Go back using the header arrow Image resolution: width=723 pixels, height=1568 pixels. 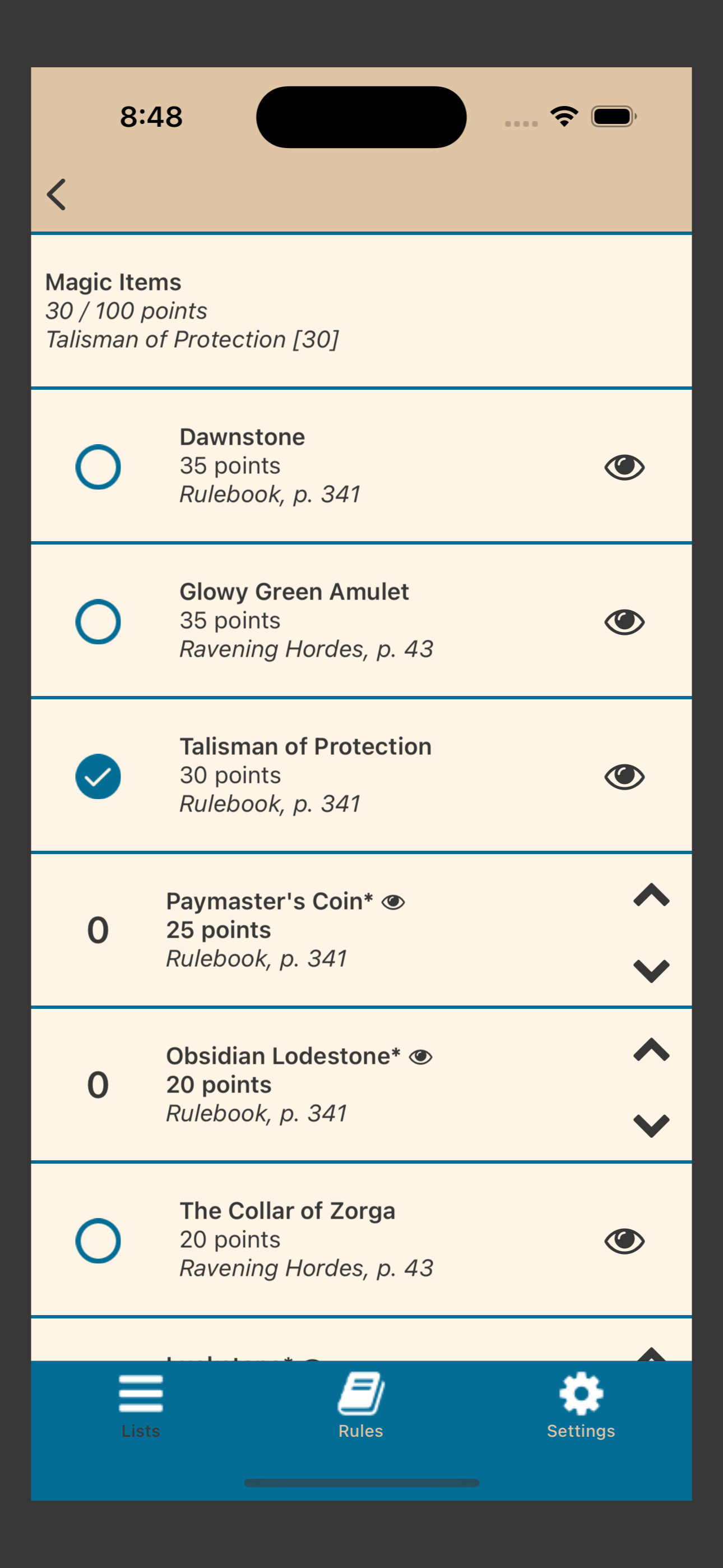click(x=57, y=195)
